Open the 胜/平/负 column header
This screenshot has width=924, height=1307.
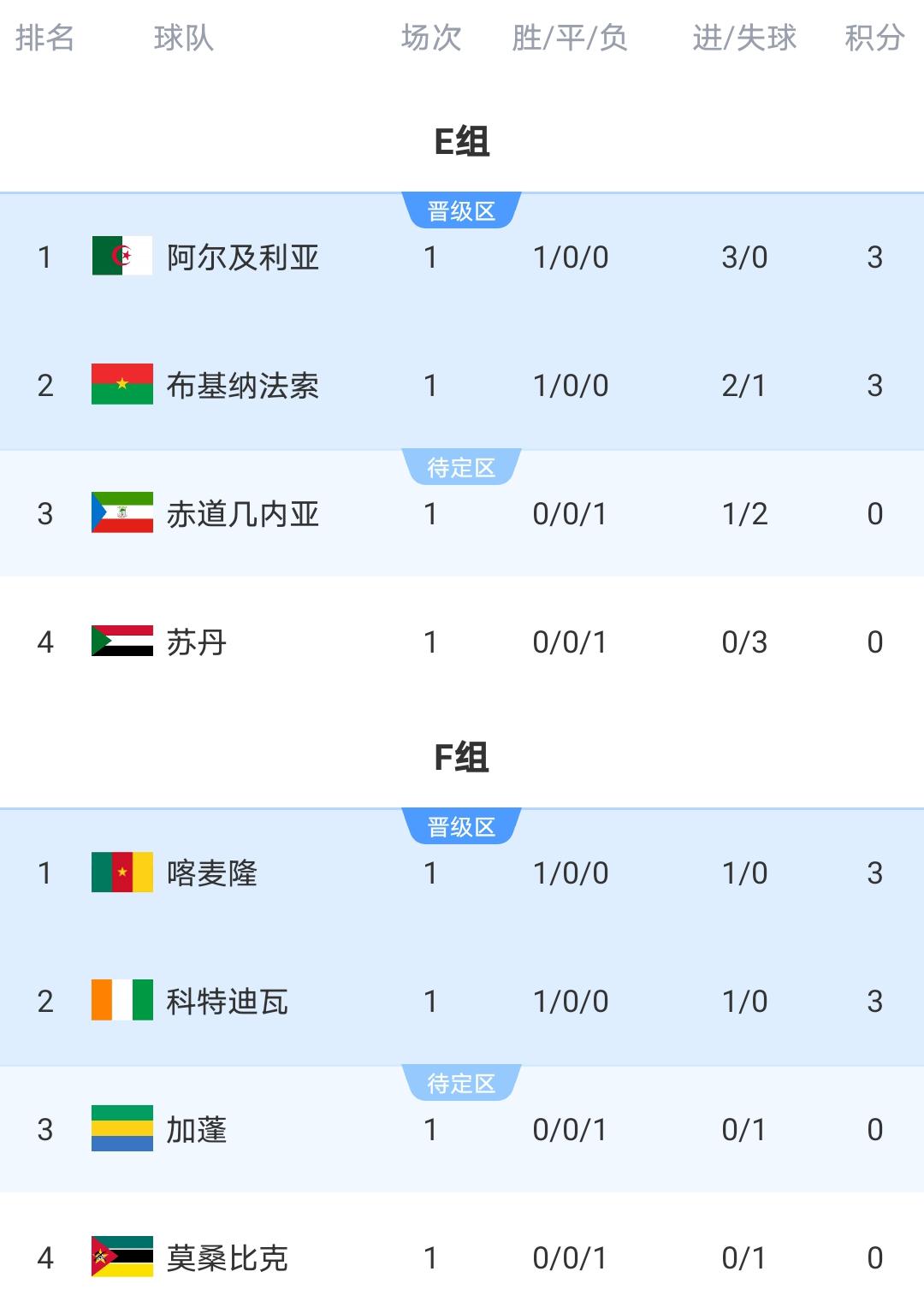point(568,38)
